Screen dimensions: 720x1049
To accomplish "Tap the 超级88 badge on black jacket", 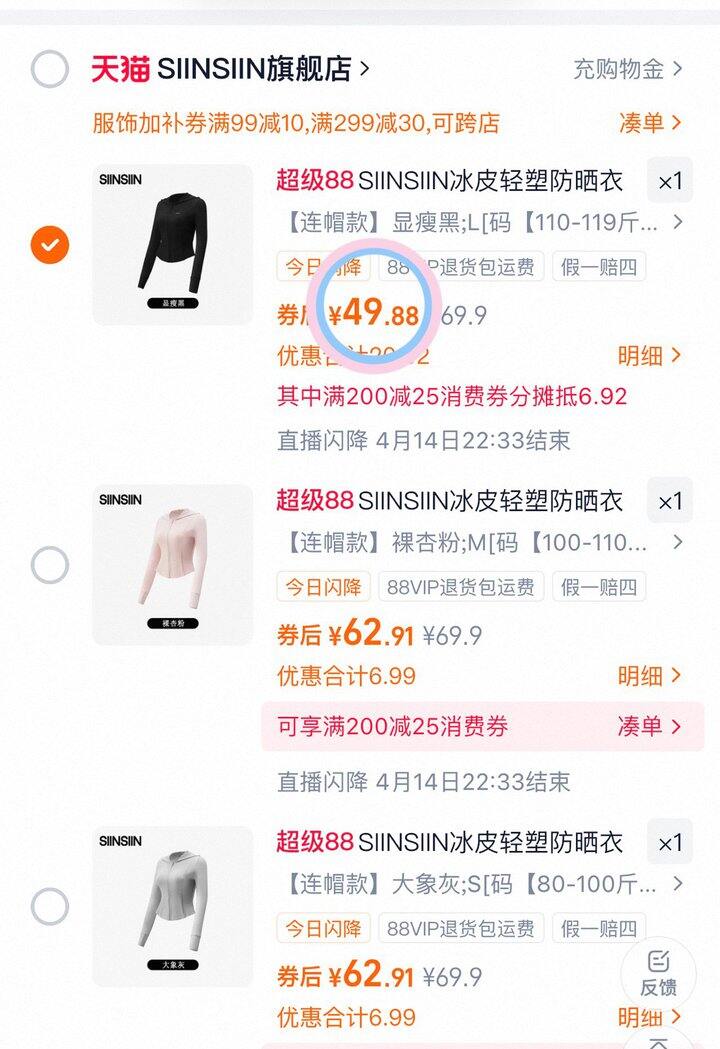I will pos(306,181).
